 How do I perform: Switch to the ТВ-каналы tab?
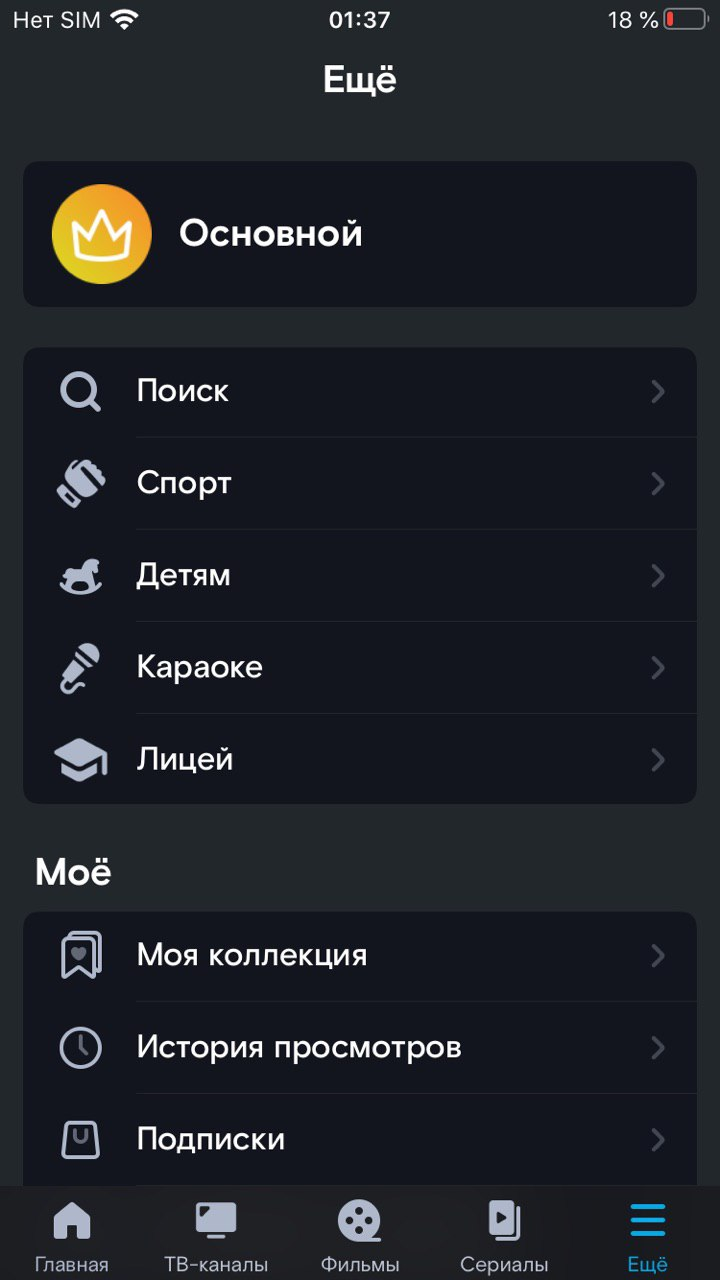(216, 1235)
